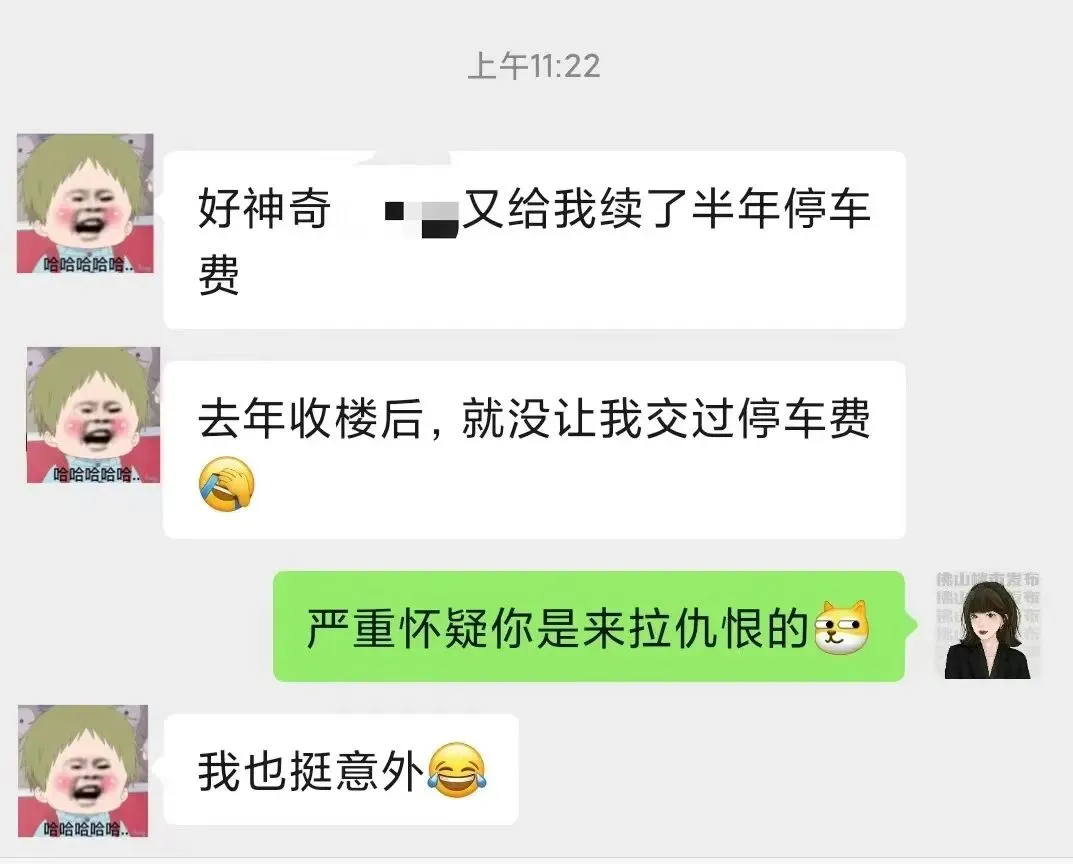This screenshot has width=1073, height=864.
Task: Tap the avatar next to the '去年收楼后' message
Action: [93, 415]
